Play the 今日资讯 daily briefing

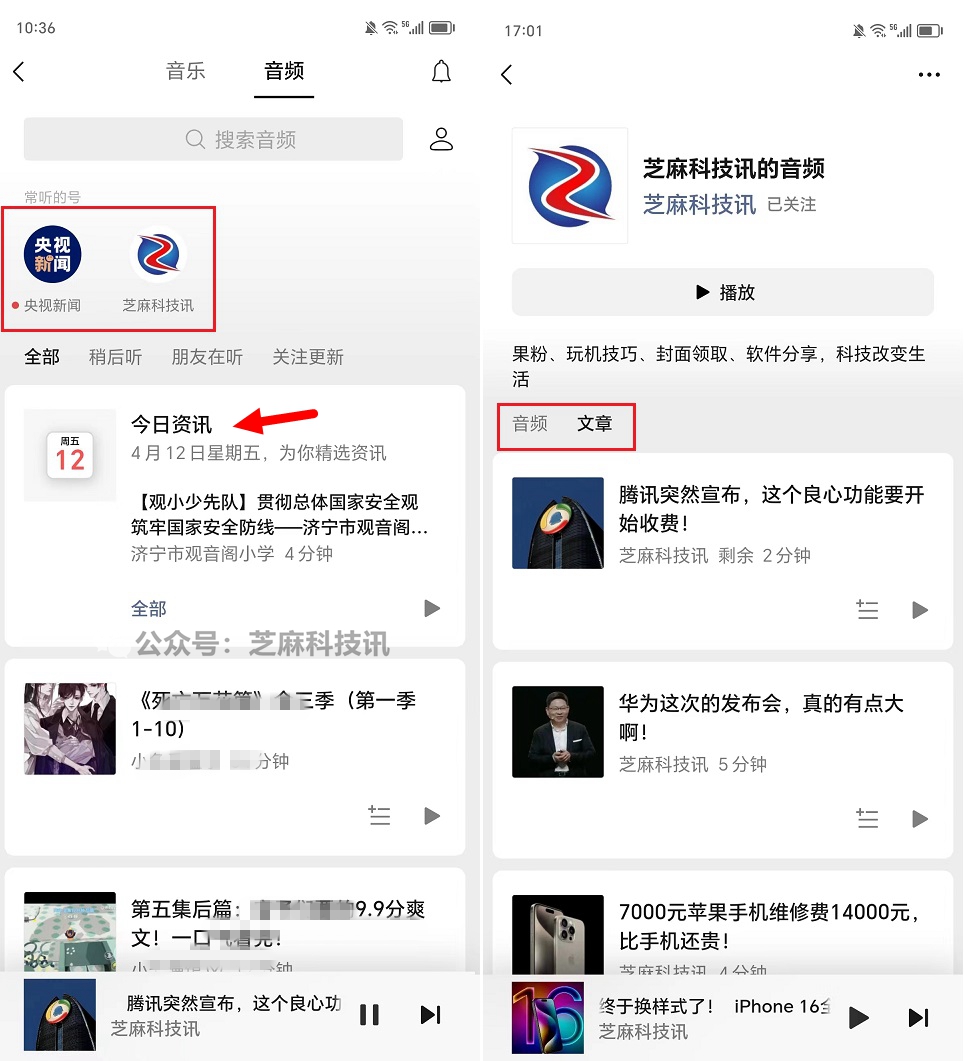coord(431,608)
